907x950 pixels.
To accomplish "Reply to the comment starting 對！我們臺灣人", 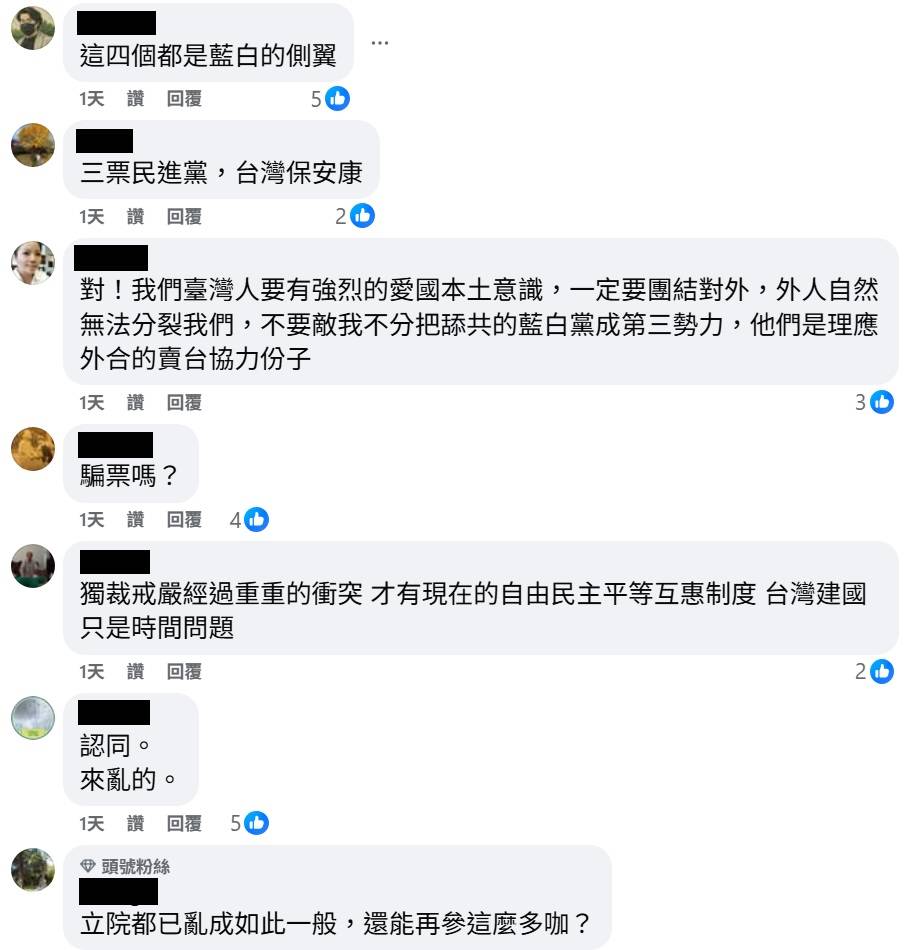I will click(x=184, y=402).
